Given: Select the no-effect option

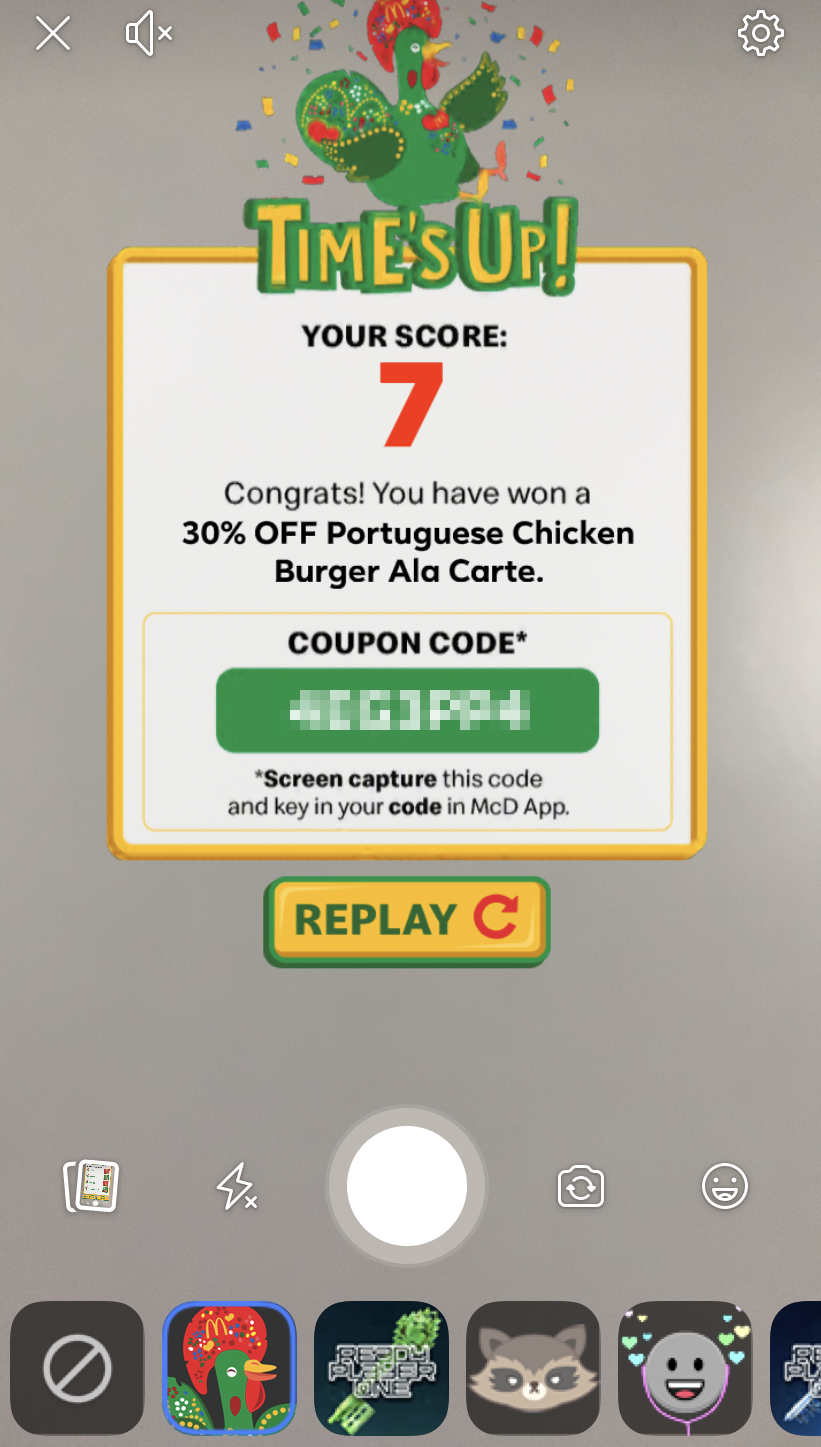Looking at the screenshot, I should [x=77, y=1367].
